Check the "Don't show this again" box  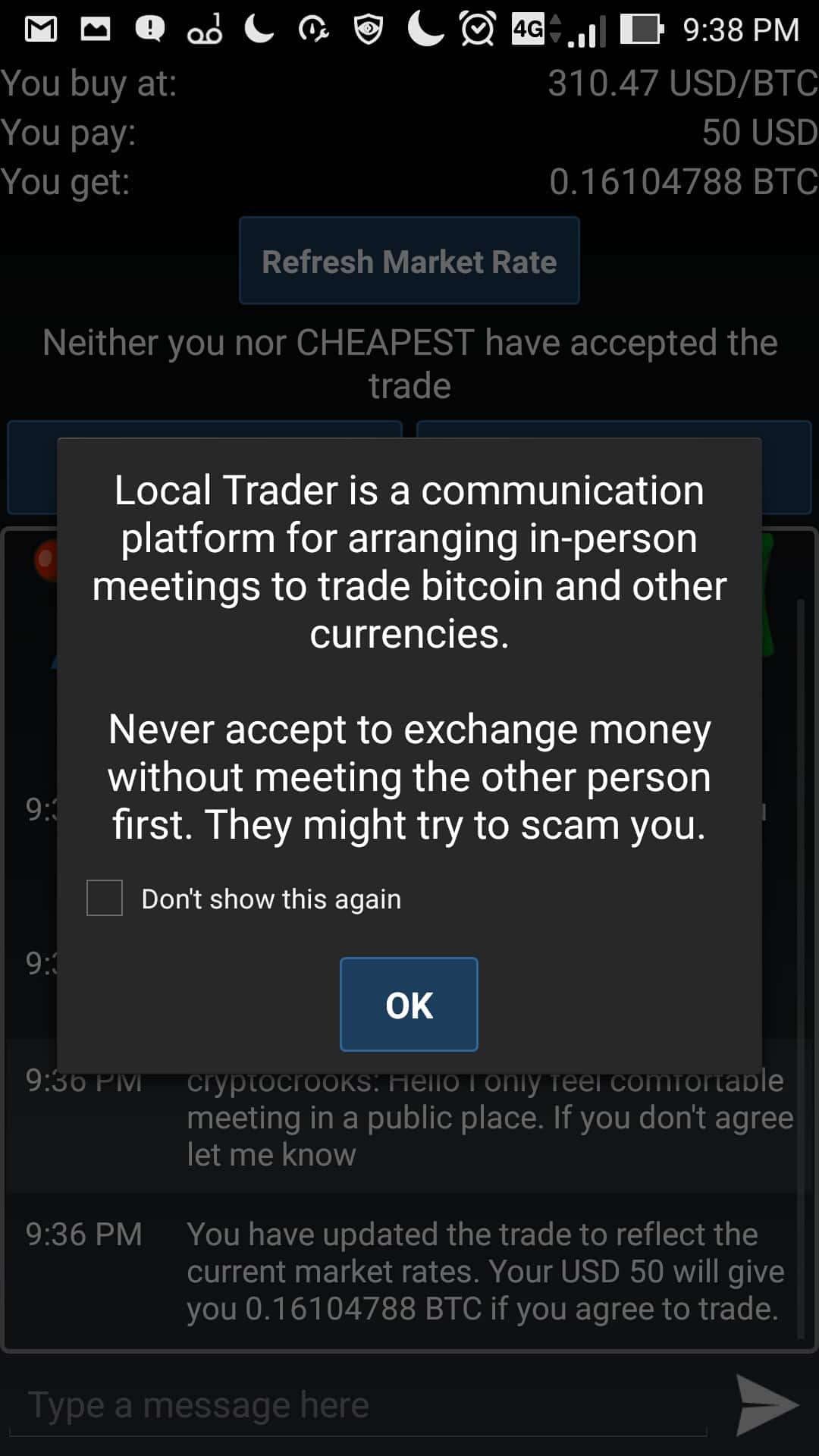click(x=105, y=898)
